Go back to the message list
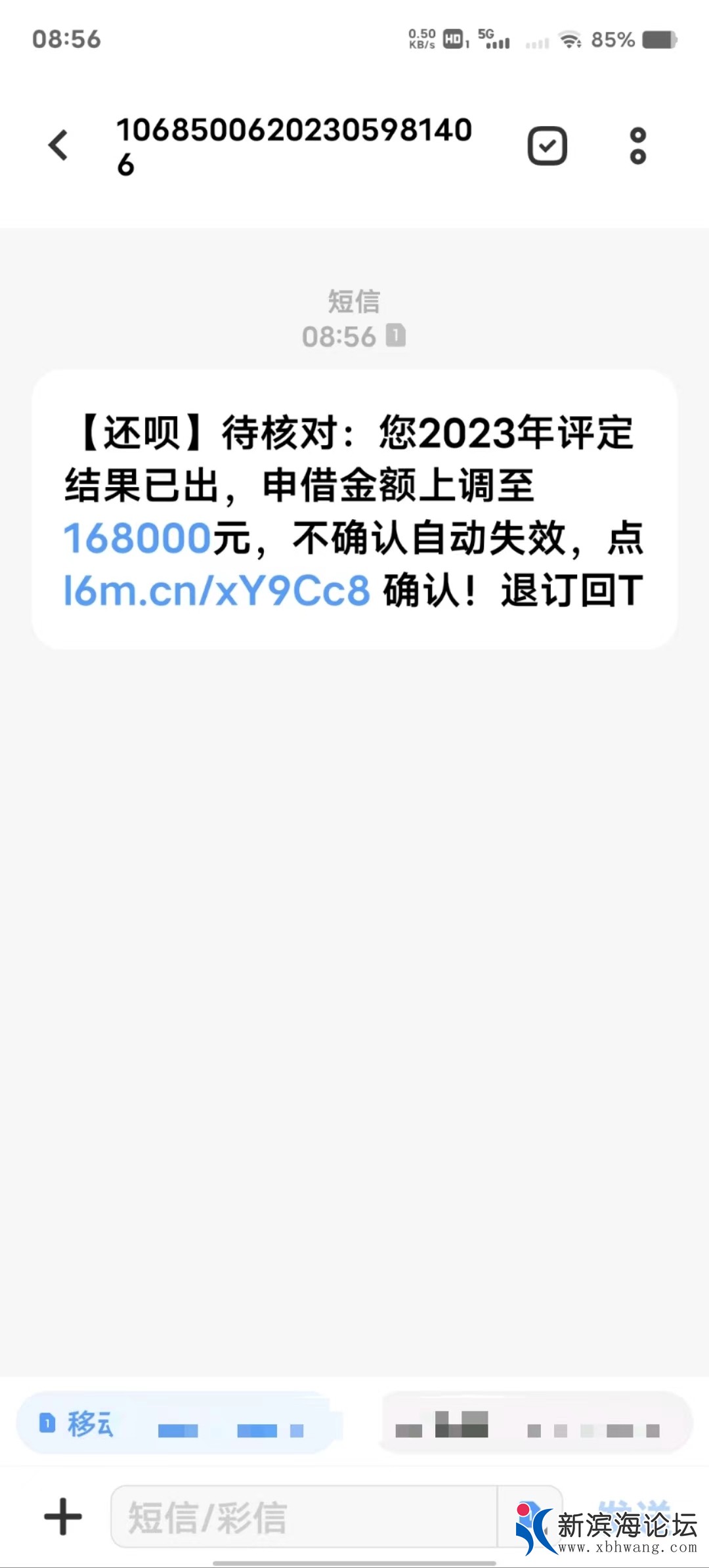This screenshot has width=709, height=1568. tap(59, 145)
